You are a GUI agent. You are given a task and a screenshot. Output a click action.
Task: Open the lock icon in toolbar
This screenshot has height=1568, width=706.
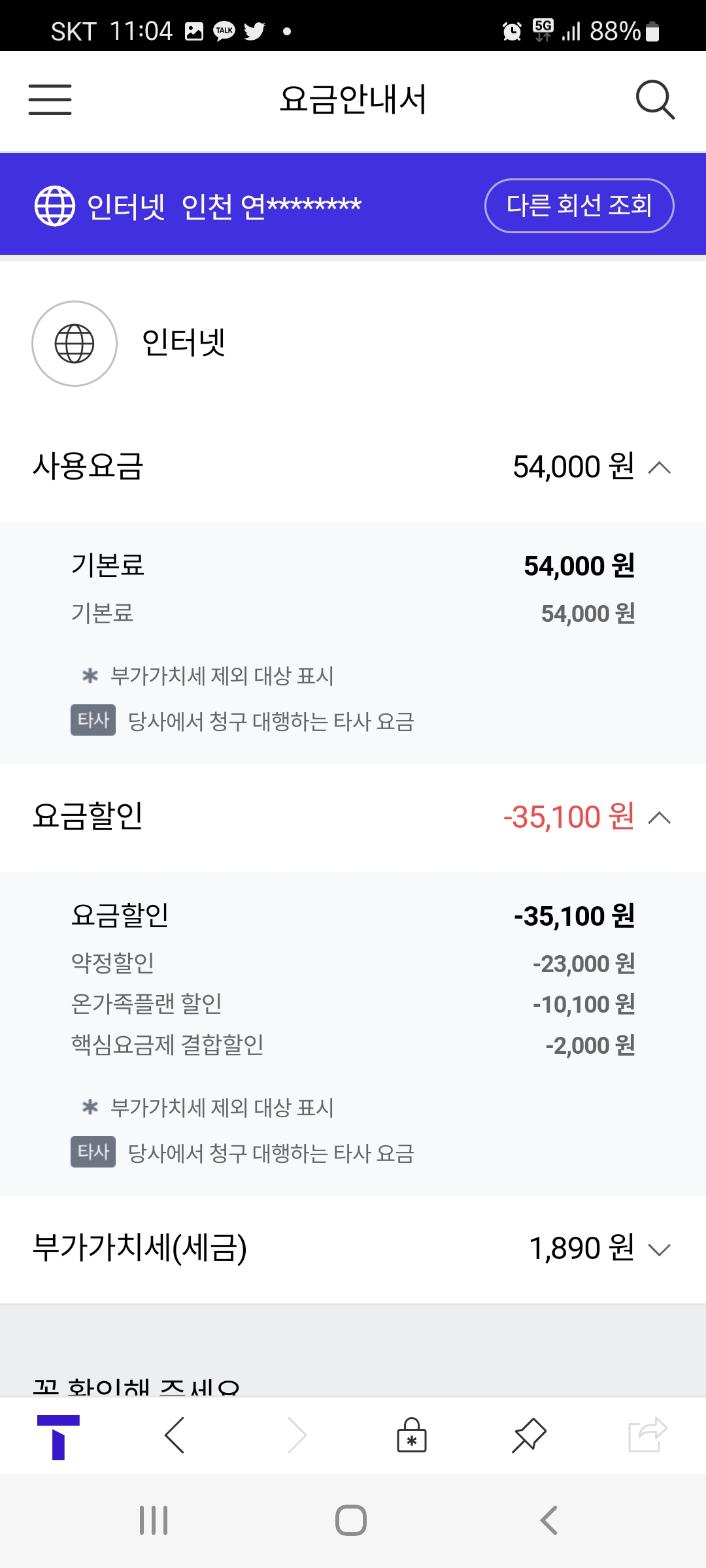(x=412, y=1435)
